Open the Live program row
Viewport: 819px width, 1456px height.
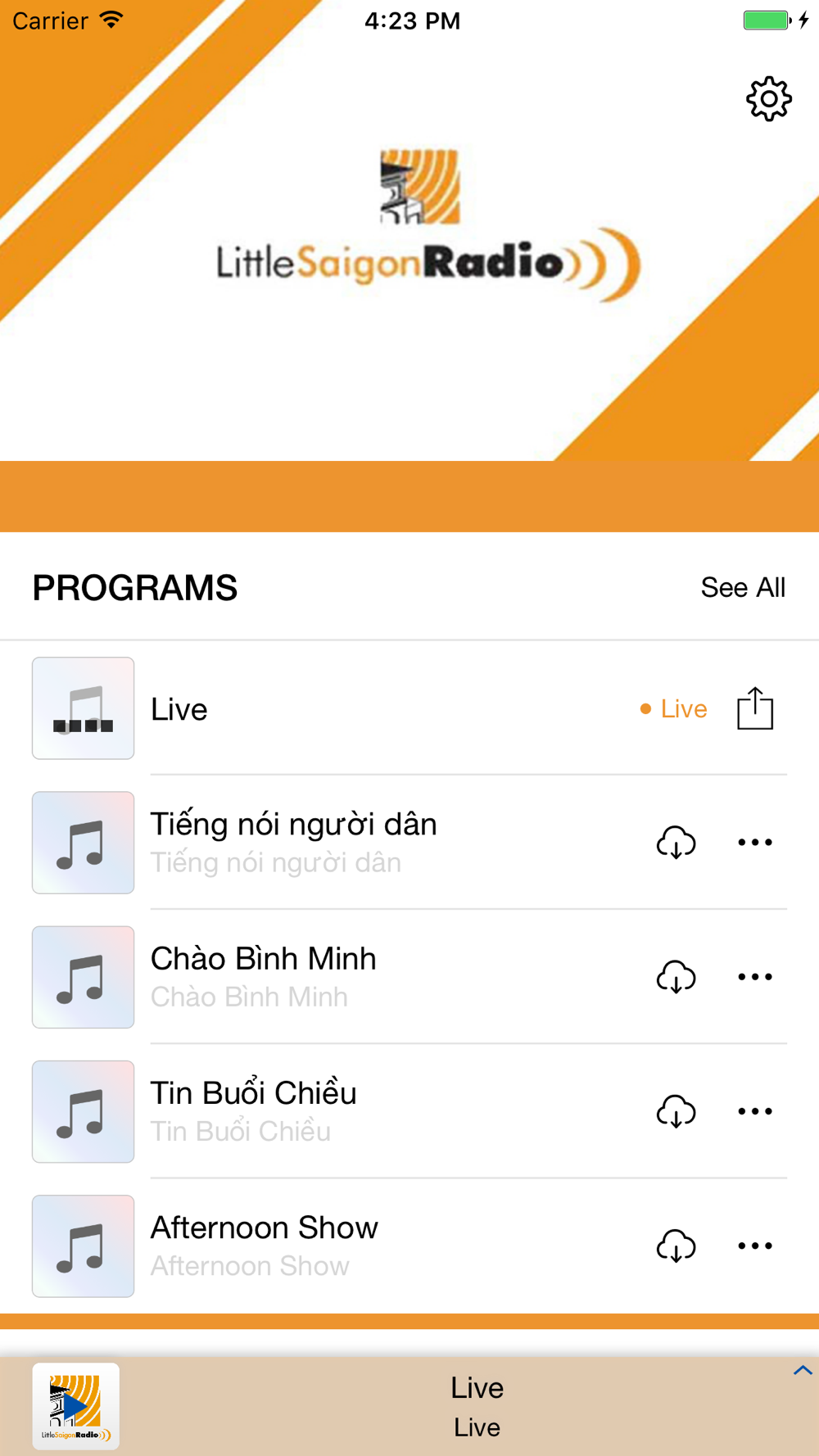[409, 708]
